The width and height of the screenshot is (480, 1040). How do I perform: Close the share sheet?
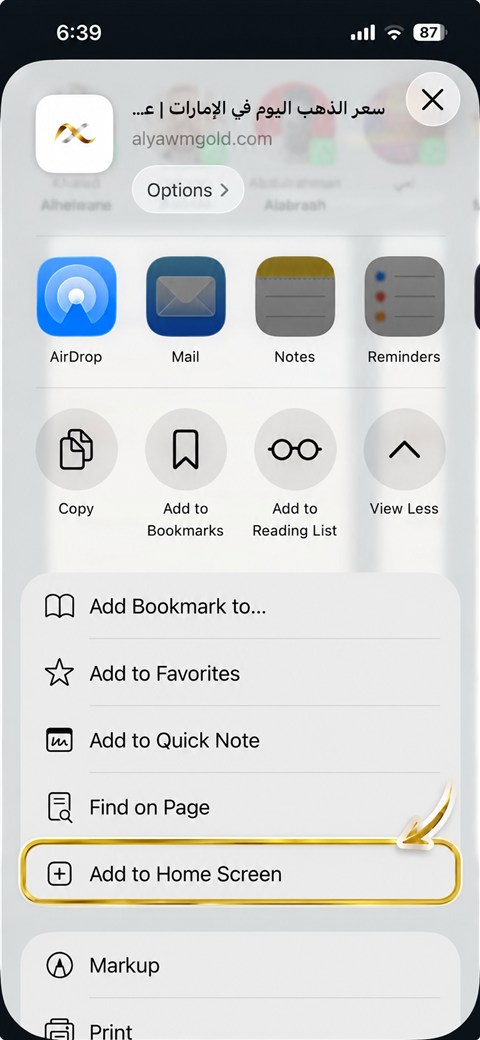pyautogui.click(x=432, y=100)
